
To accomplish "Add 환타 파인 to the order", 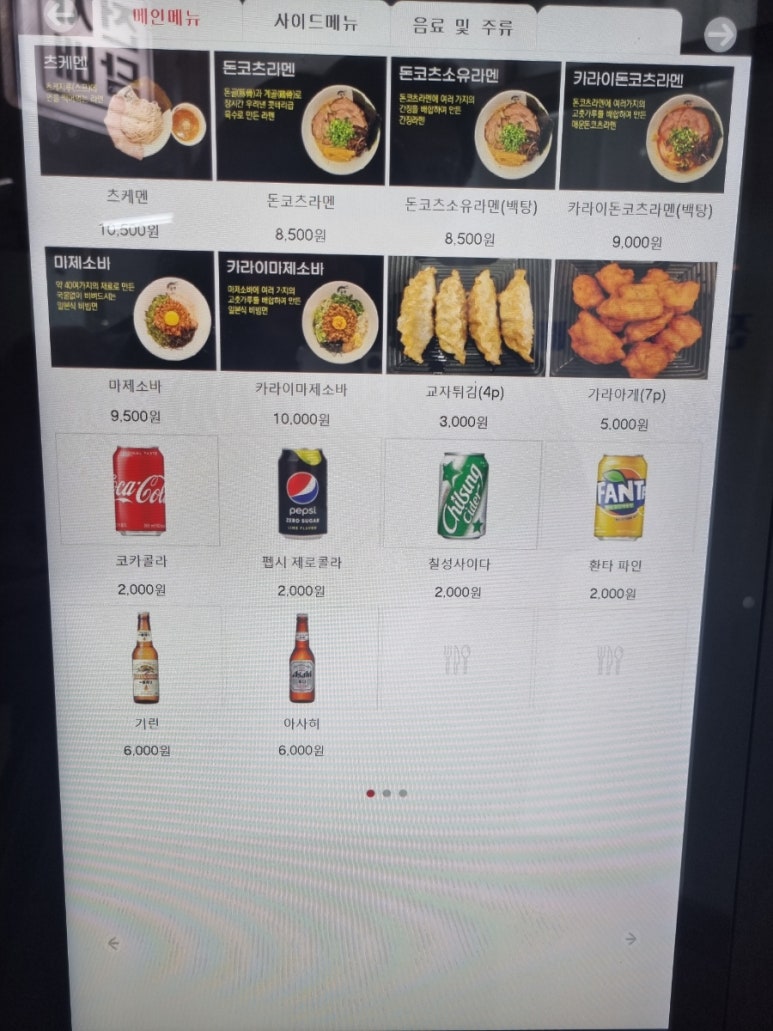I will (x=620, y=497).
